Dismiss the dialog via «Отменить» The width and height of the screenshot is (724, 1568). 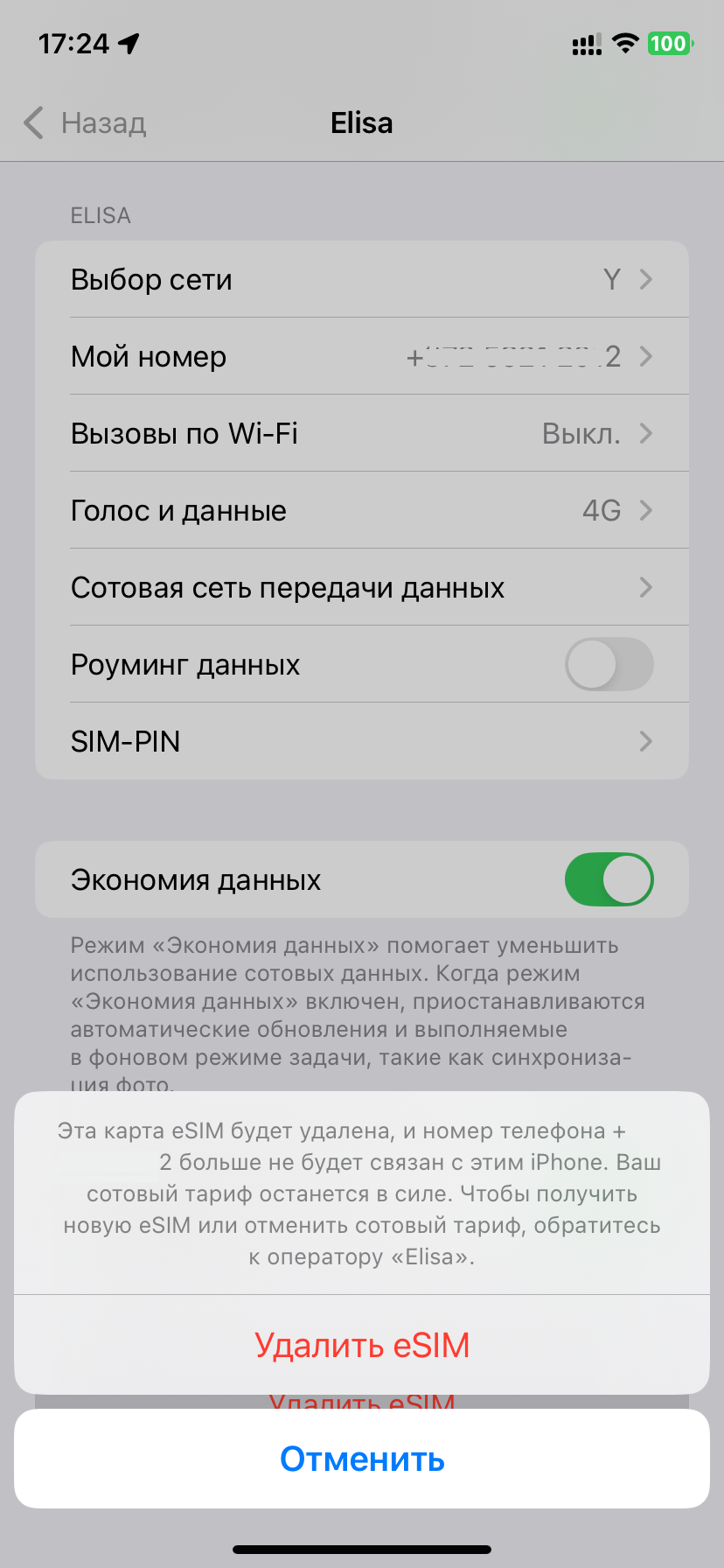(362, 1459)
